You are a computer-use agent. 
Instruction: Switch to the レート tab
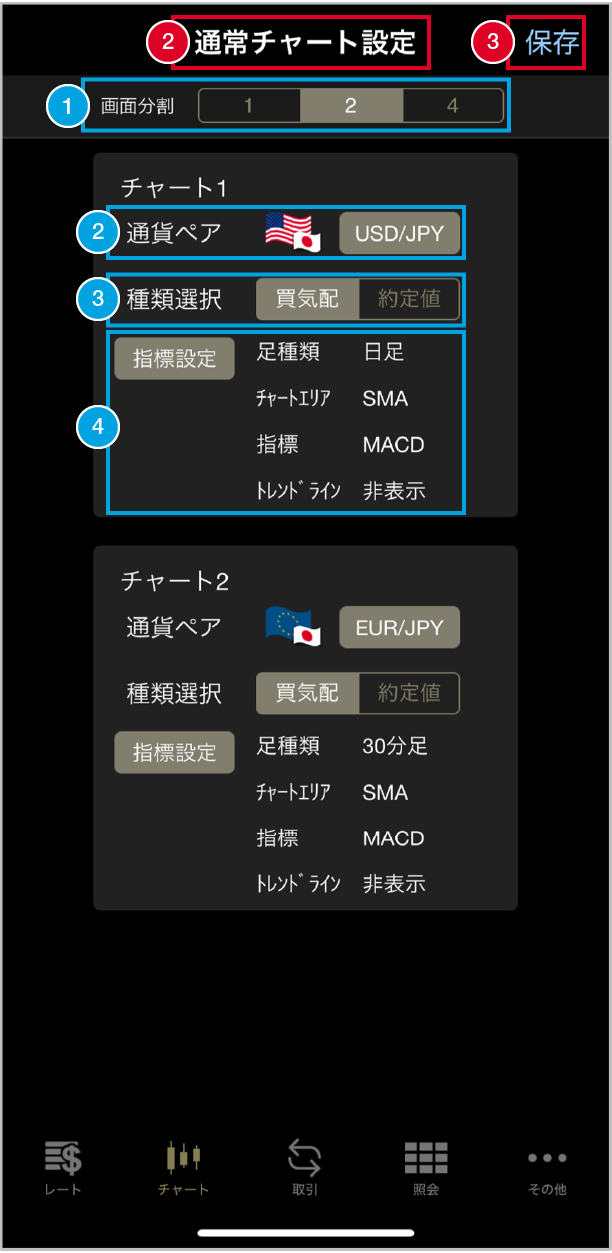(63, 1168)
